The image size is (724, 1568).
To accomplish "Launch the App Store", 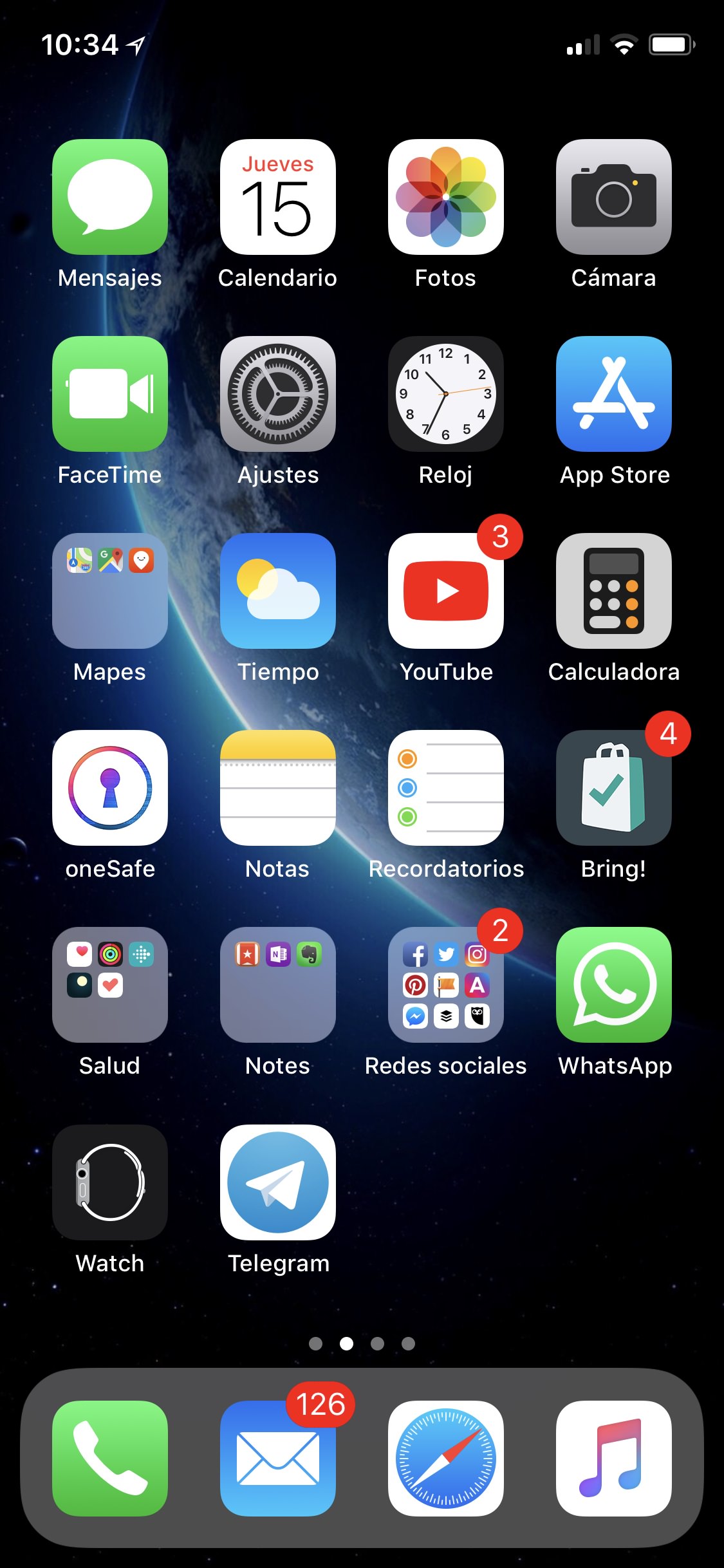I will (614, 394).
